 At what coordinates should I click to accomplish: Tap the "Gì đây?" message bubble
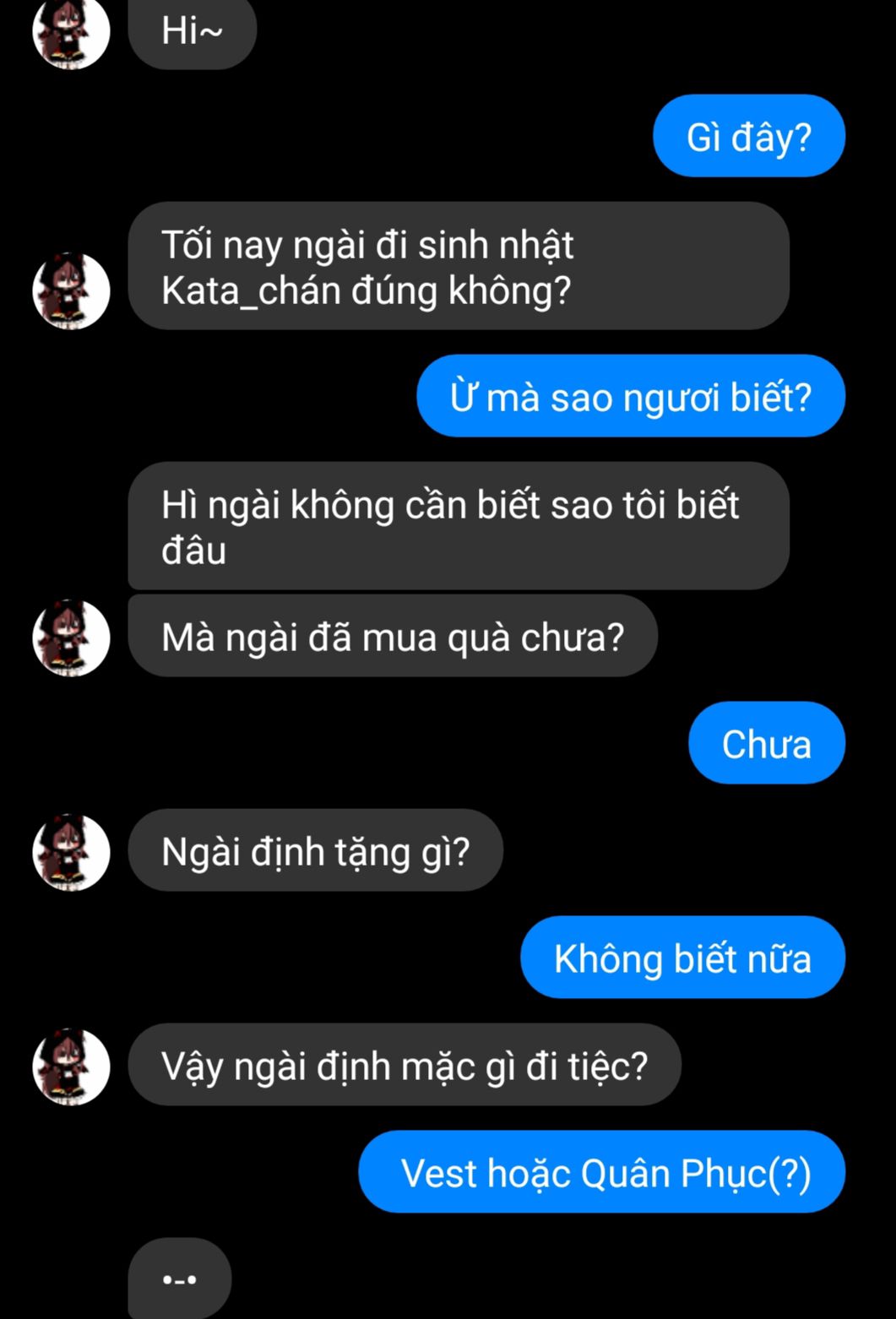click(x=748, y=137)
